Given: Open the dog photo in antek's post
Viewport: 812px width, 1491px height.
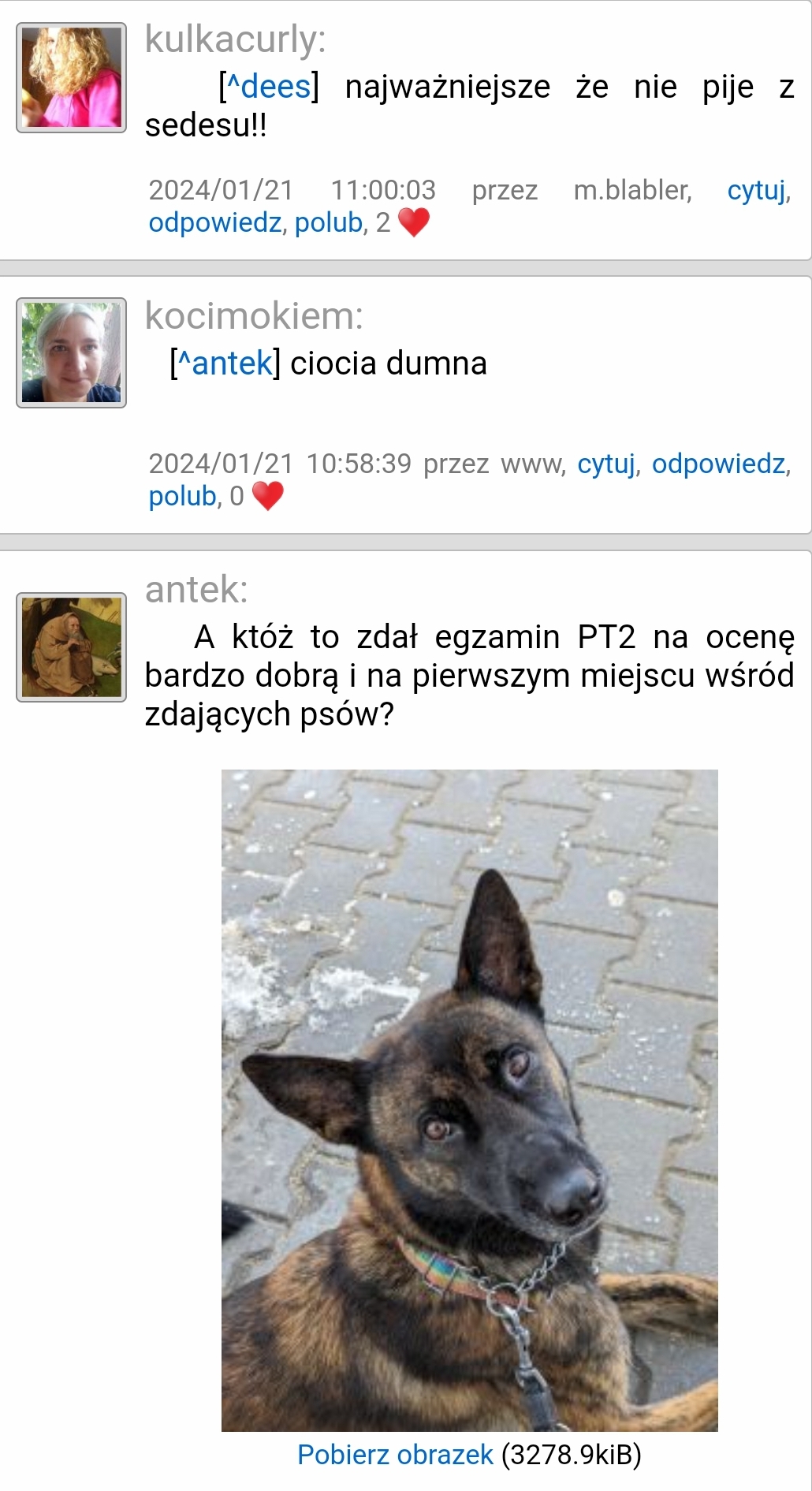Looking at the screenshot, I should pos(470,1101).
